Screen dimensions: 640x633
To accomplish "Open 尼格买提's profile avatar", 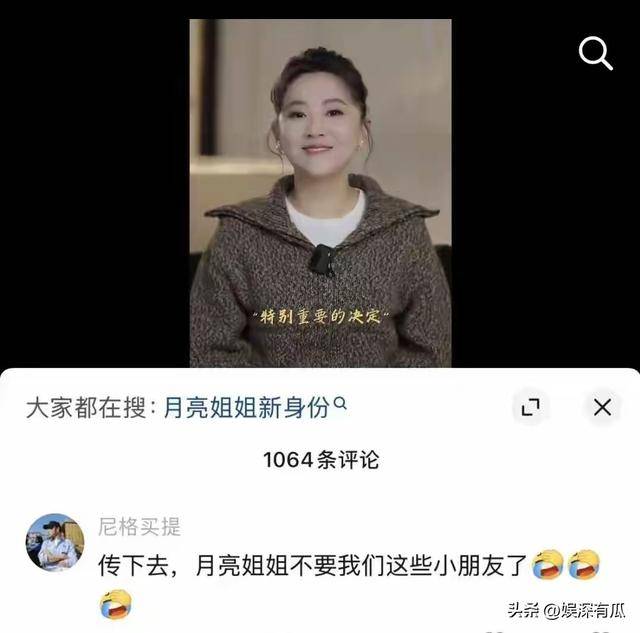I will (55, 543).
